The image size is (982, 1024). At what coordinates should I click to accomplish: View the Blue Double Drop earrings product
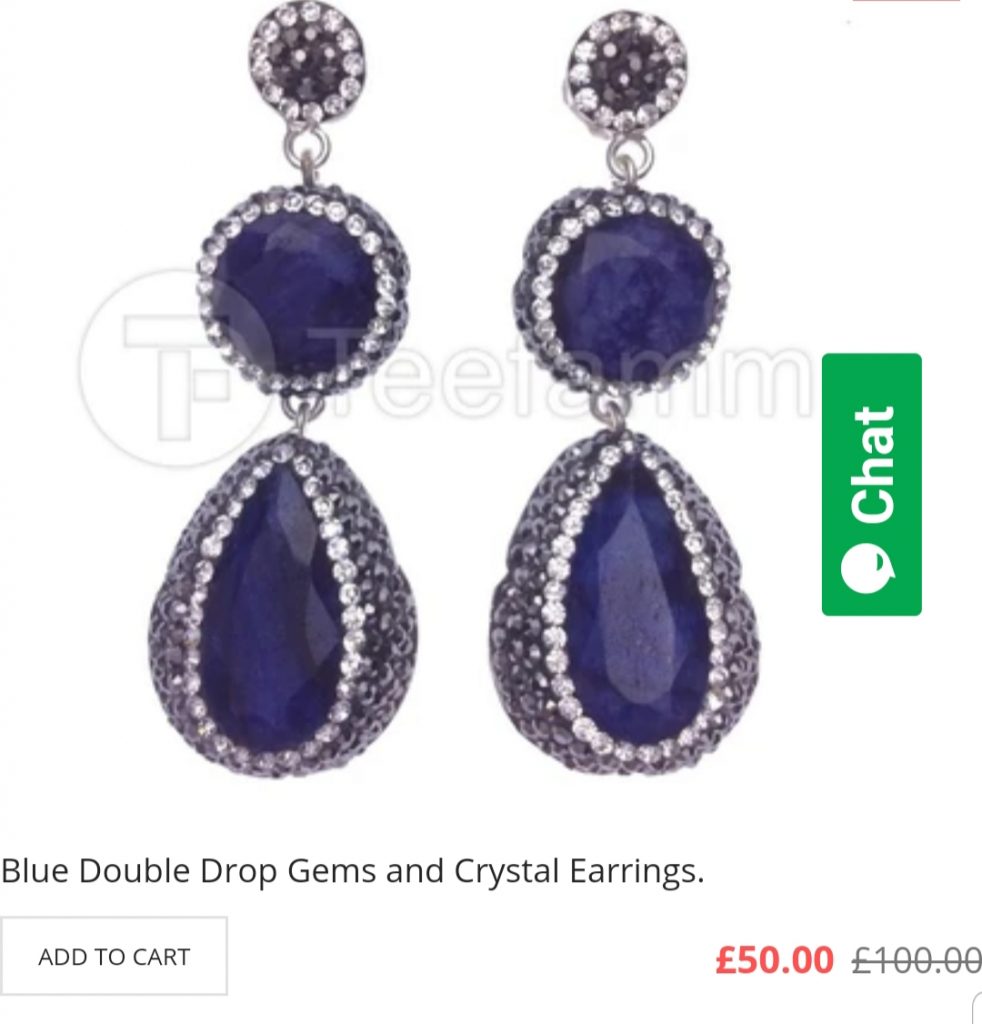[352, 871]
